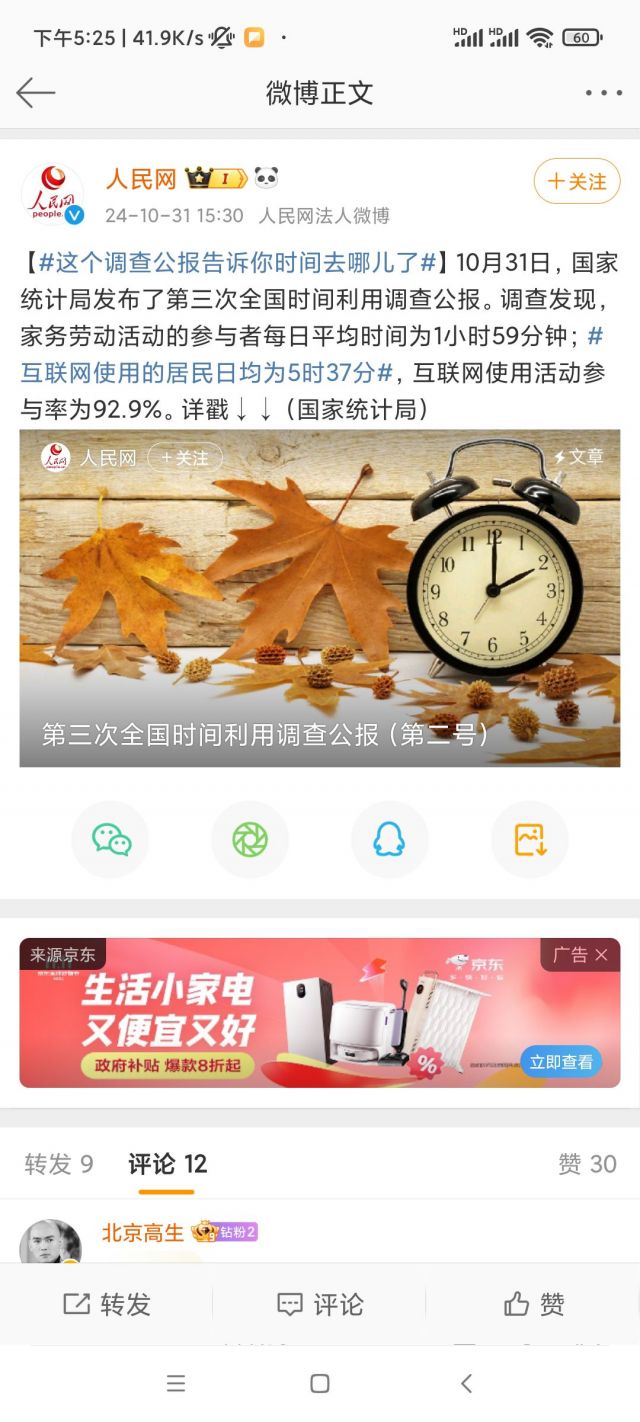Follow 人民网 with the 关注 button

coord(577,181)
